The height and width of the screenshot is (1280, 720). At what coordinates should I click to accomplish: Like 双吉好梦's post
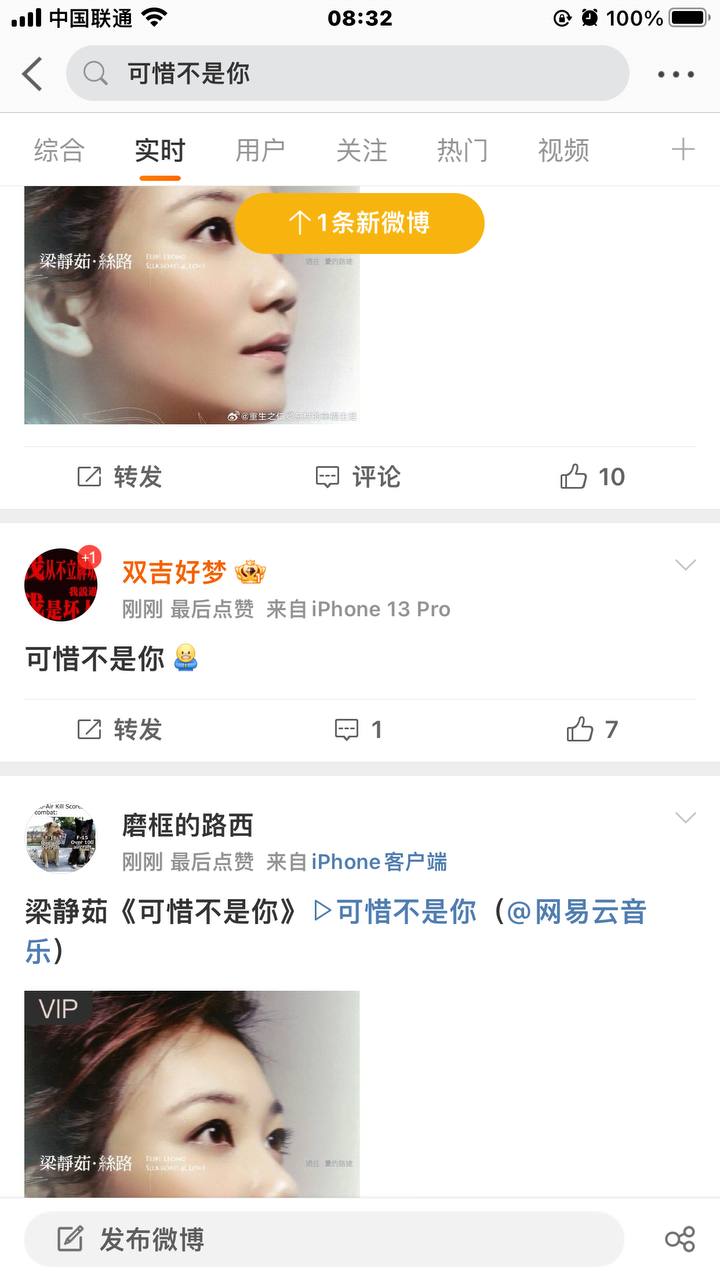point(593,730)
